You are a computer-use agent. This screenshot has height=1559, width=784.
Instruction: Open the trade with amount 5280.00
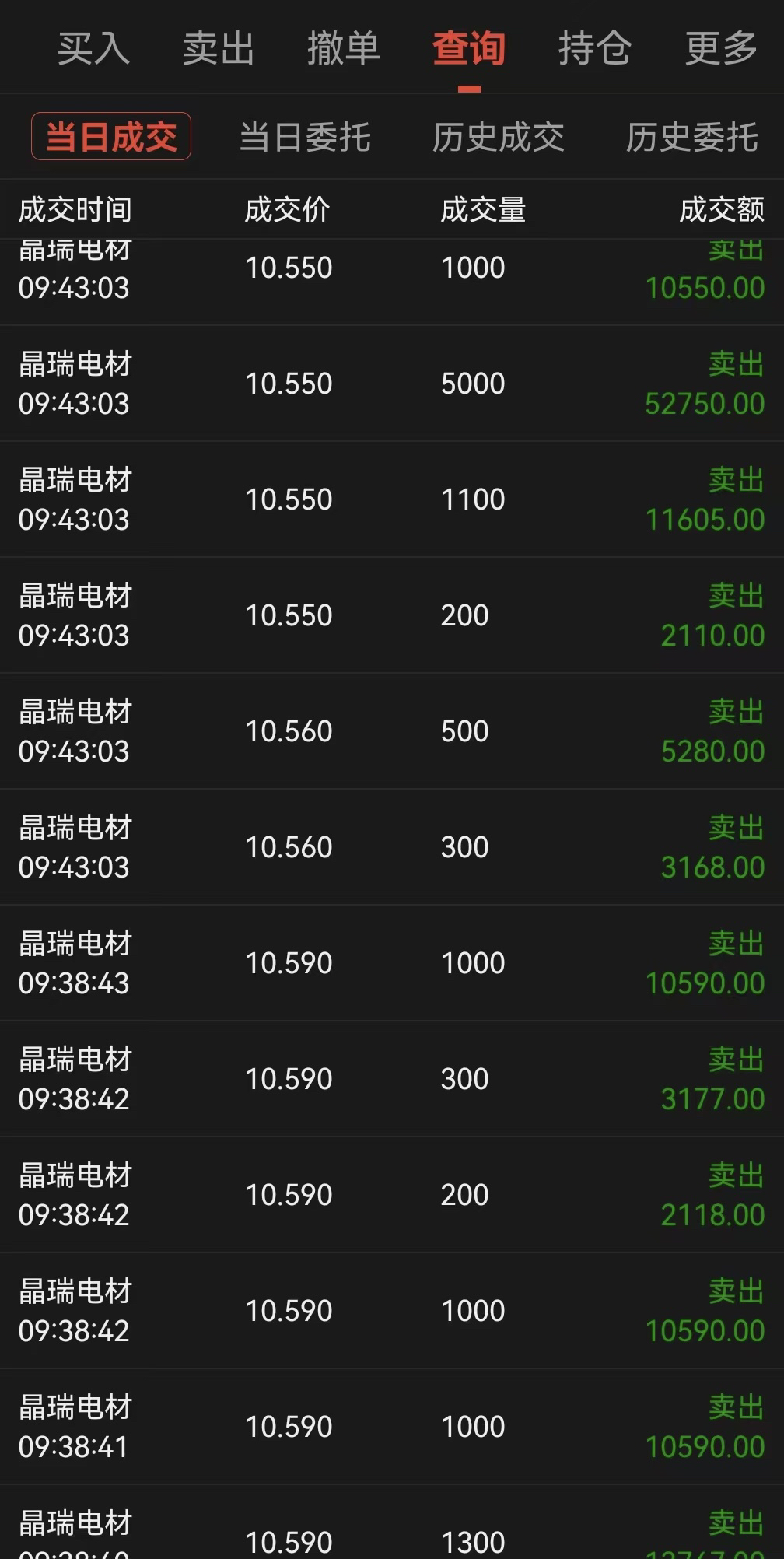click(x=392, y=731)
